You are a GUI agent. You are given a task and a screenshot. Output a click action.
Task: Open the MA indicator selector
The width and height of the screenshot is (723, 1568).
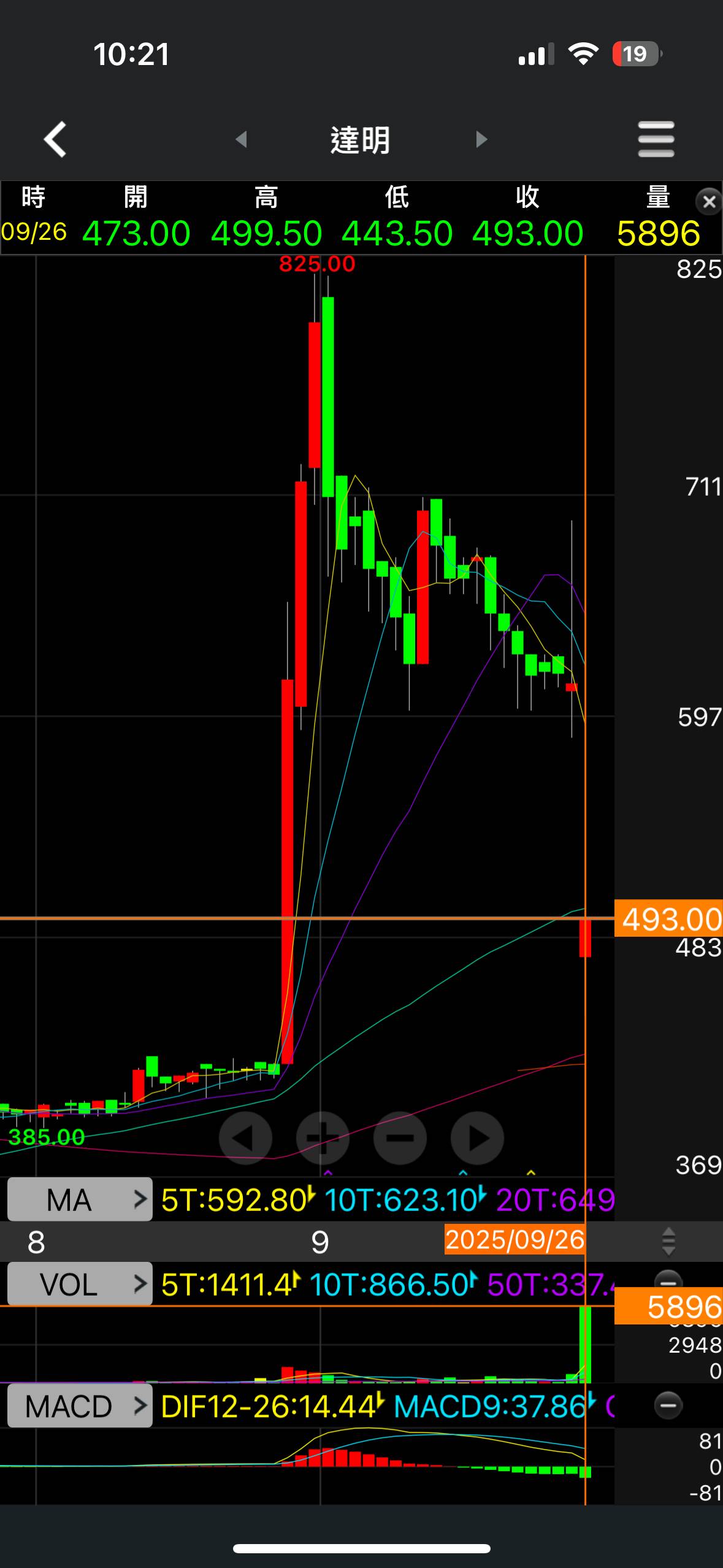(80, 1199)
